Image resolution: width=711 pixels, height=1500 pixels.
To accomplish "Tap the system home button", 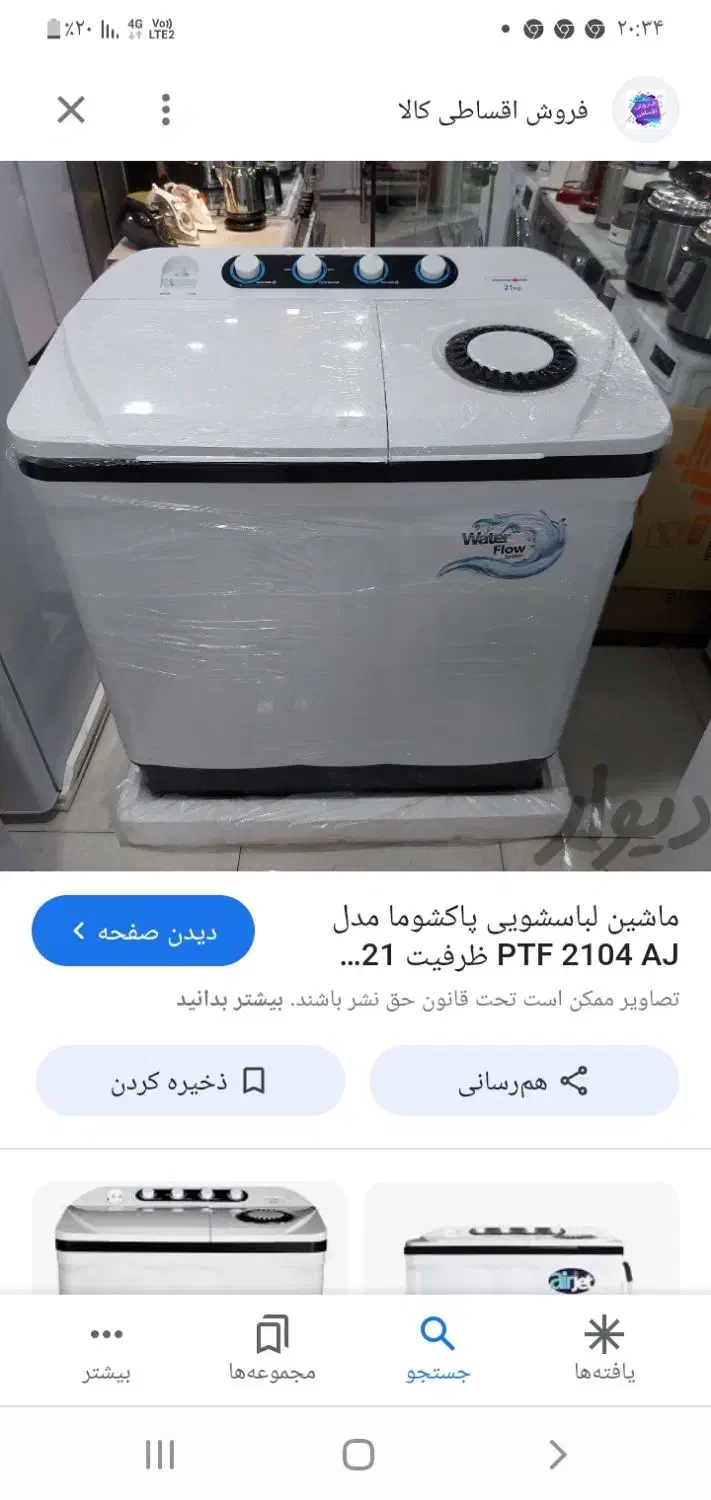I will 358,1454.
